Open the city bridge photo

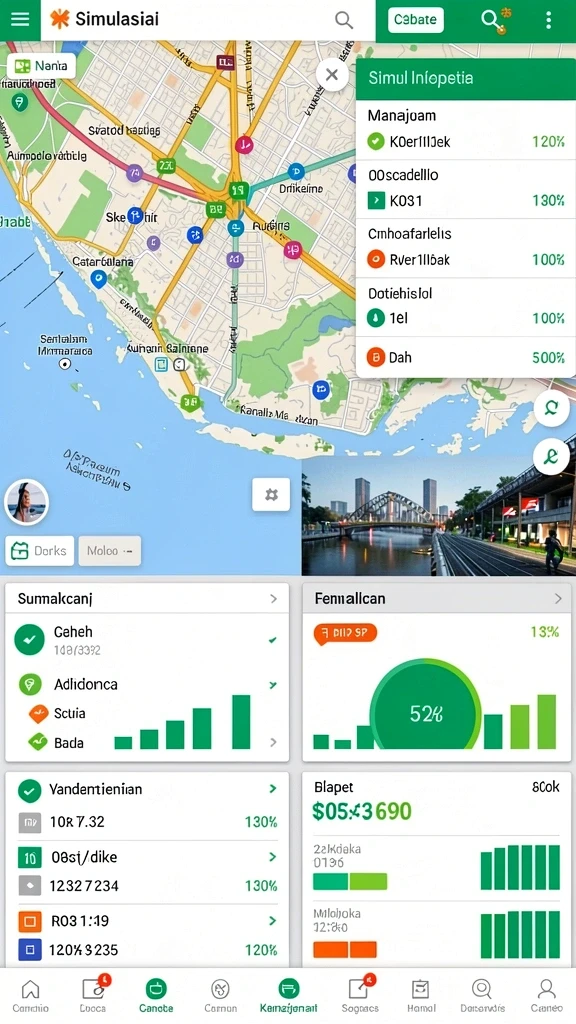[x=438, y=516]
